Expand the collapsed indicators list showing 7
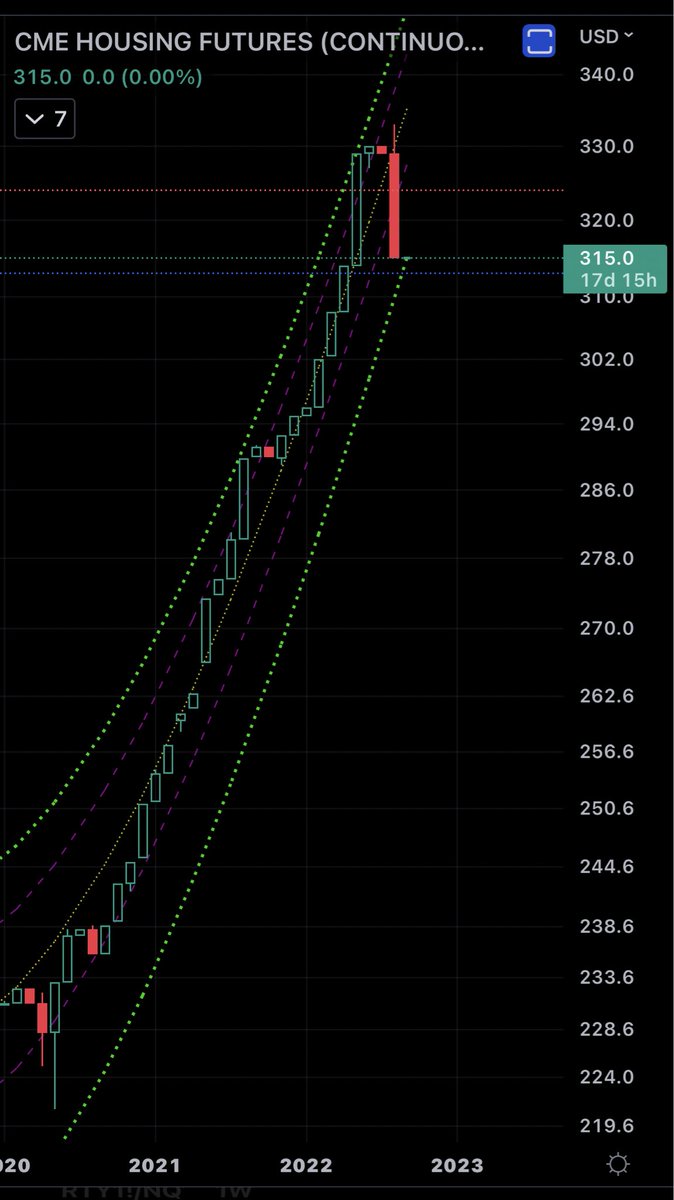This screenshot has width=674, height=1200. pos(45,119)
